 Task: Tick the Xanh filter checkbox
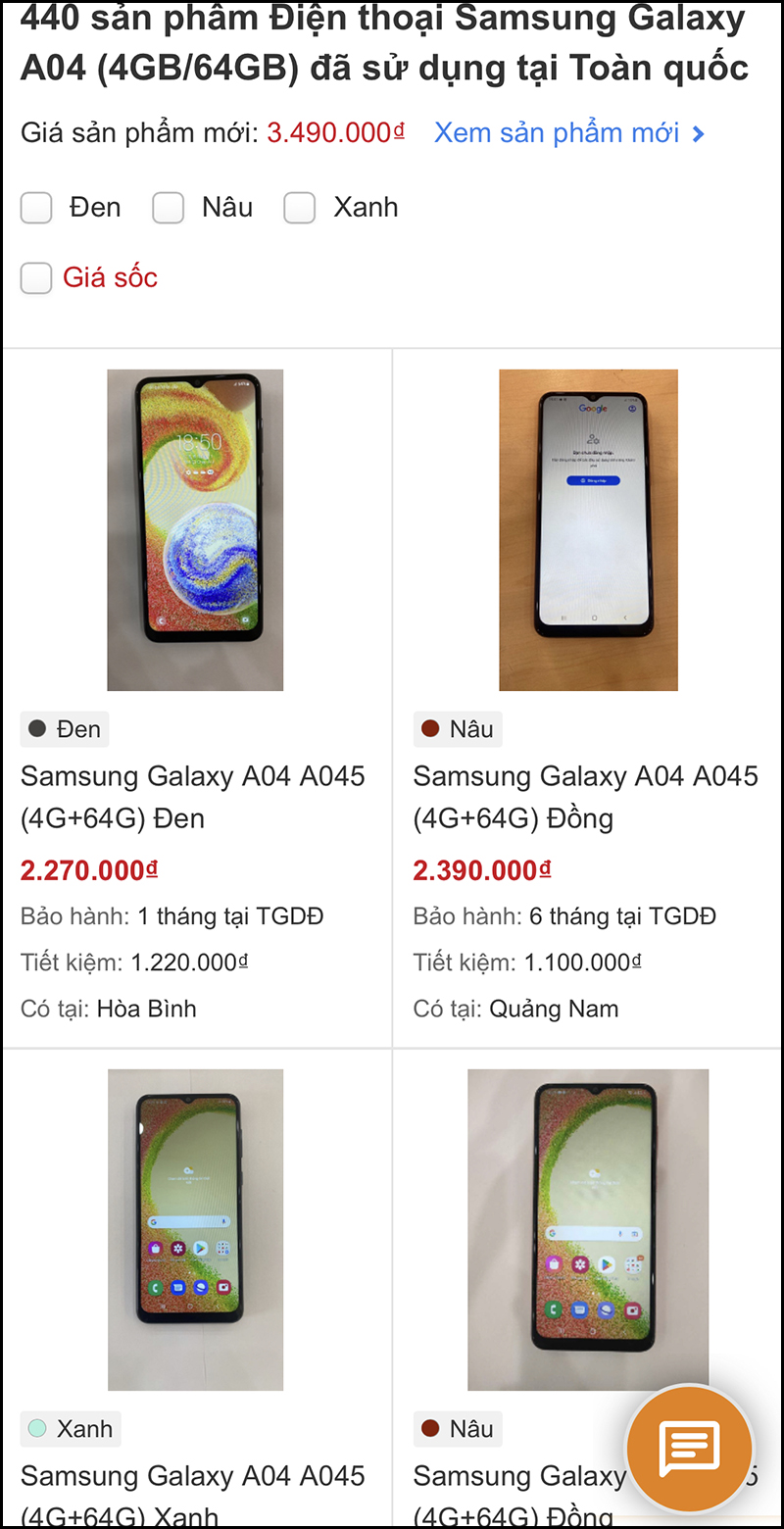pos(299,207)
